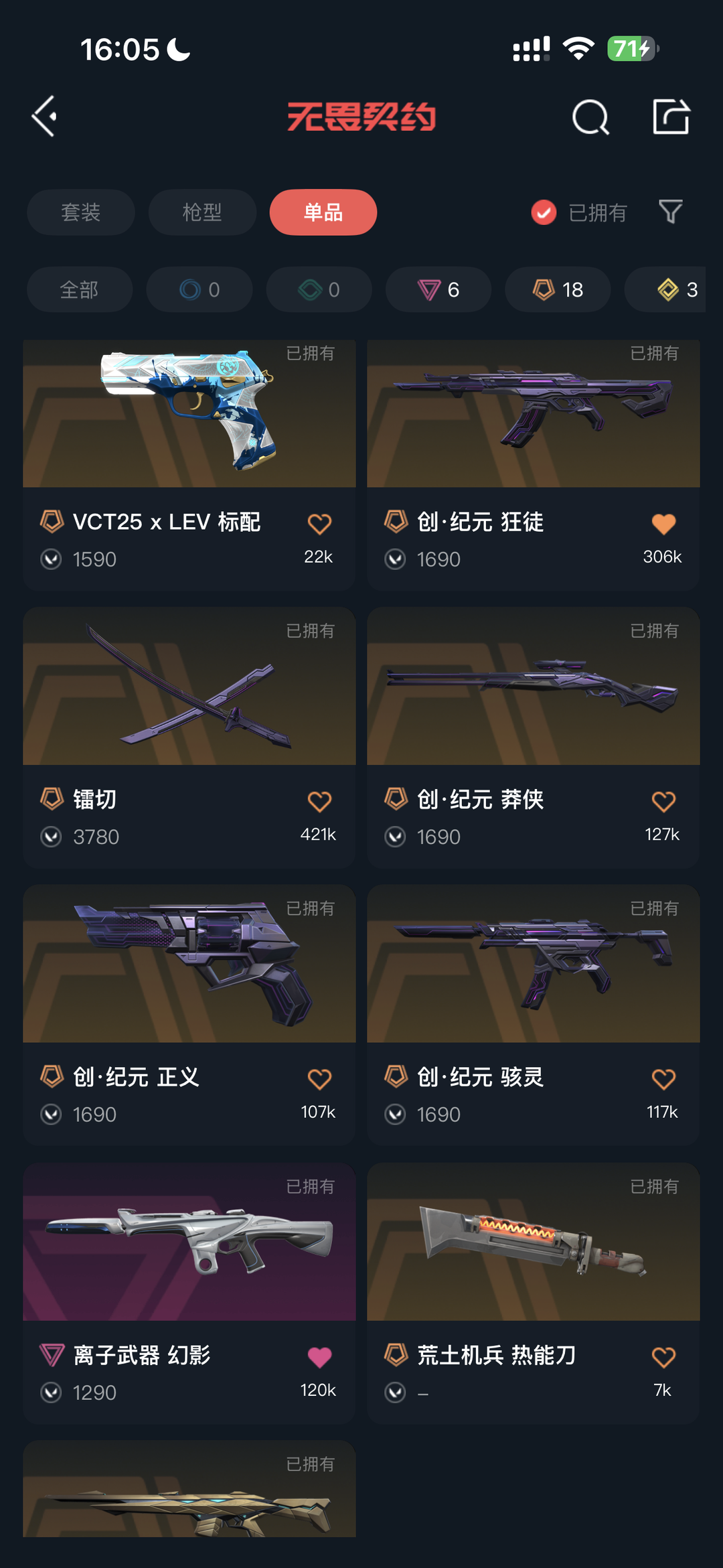The height and width of the screenshot is (1568, 723).
Task: Filter by the orange tier chip showing 18
Action: pyautogui.click(x=558, y=289)
